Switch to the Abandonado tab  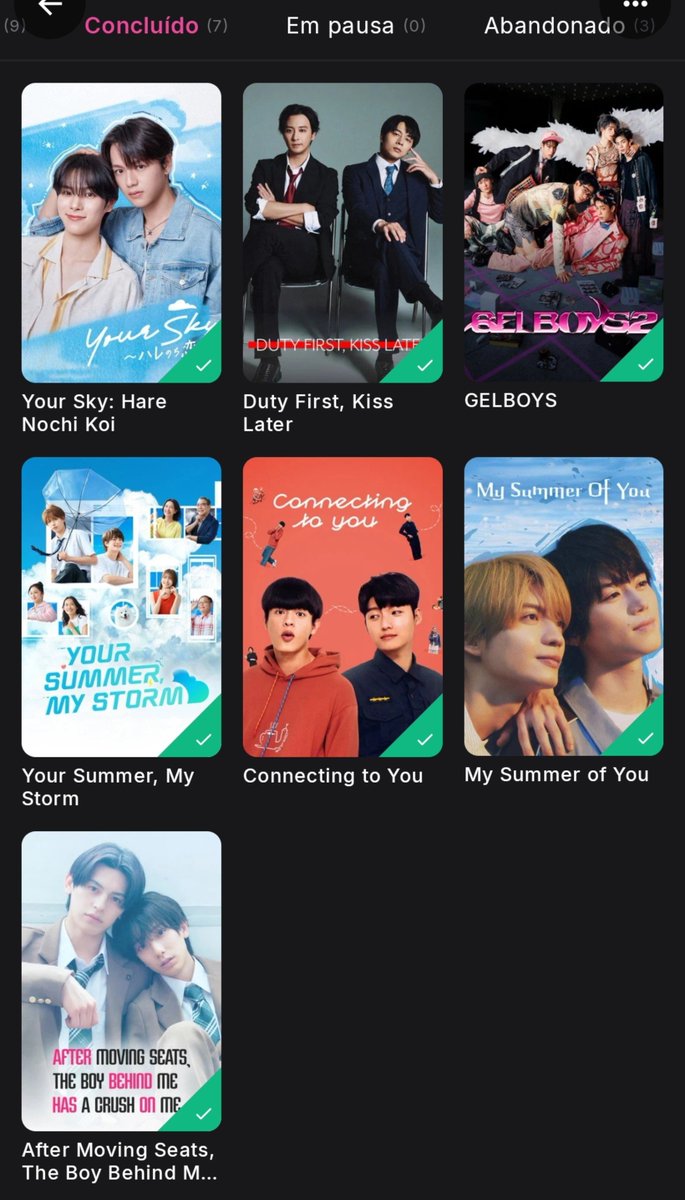coord(569,26)
